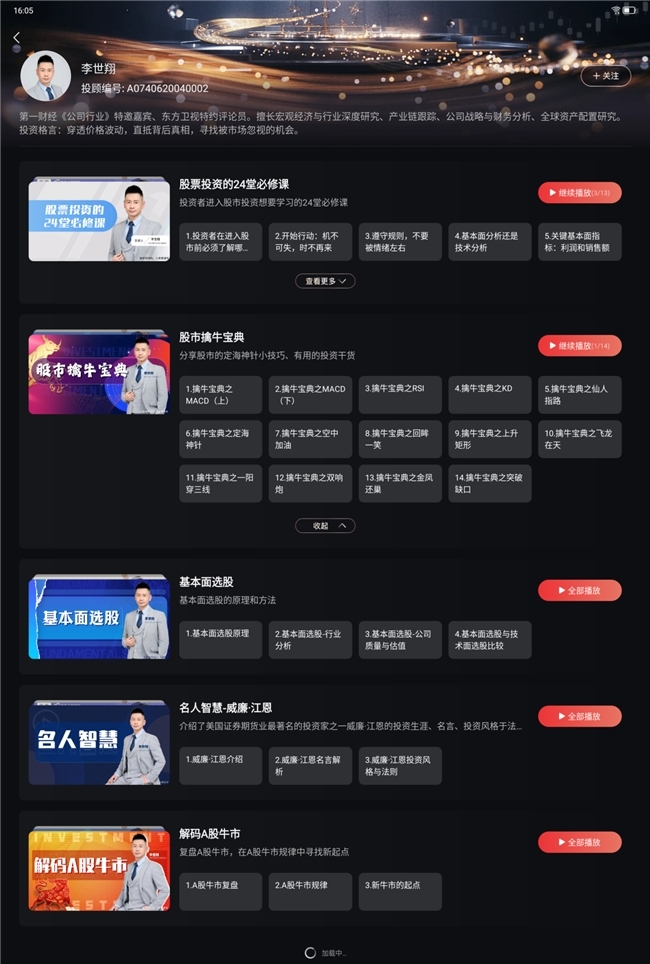Open lesson 3.擒牛宝典之RSI
Viewport: 650px width, 964px height.
coord(399,394)
